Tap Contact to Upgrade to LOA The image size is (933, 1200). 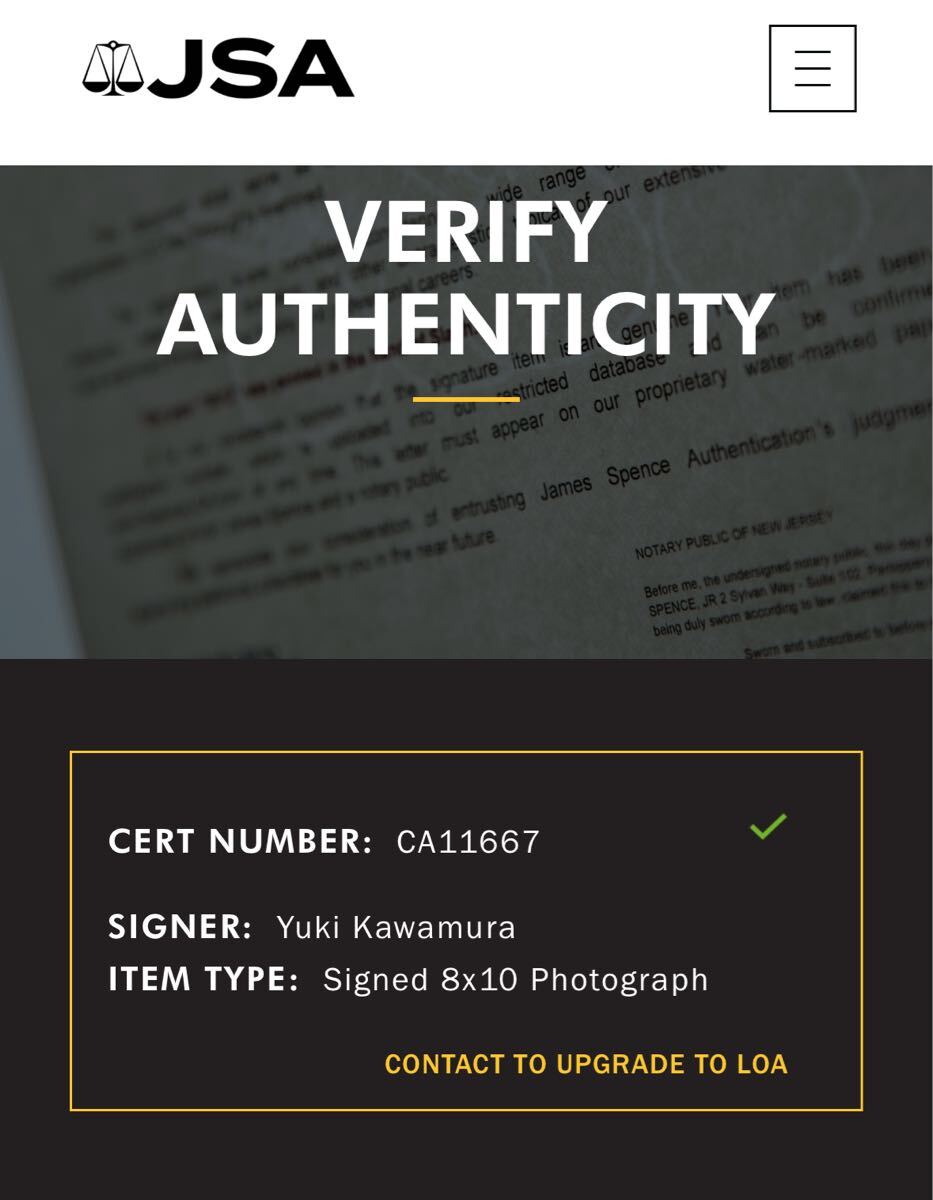click(586, 1064)
